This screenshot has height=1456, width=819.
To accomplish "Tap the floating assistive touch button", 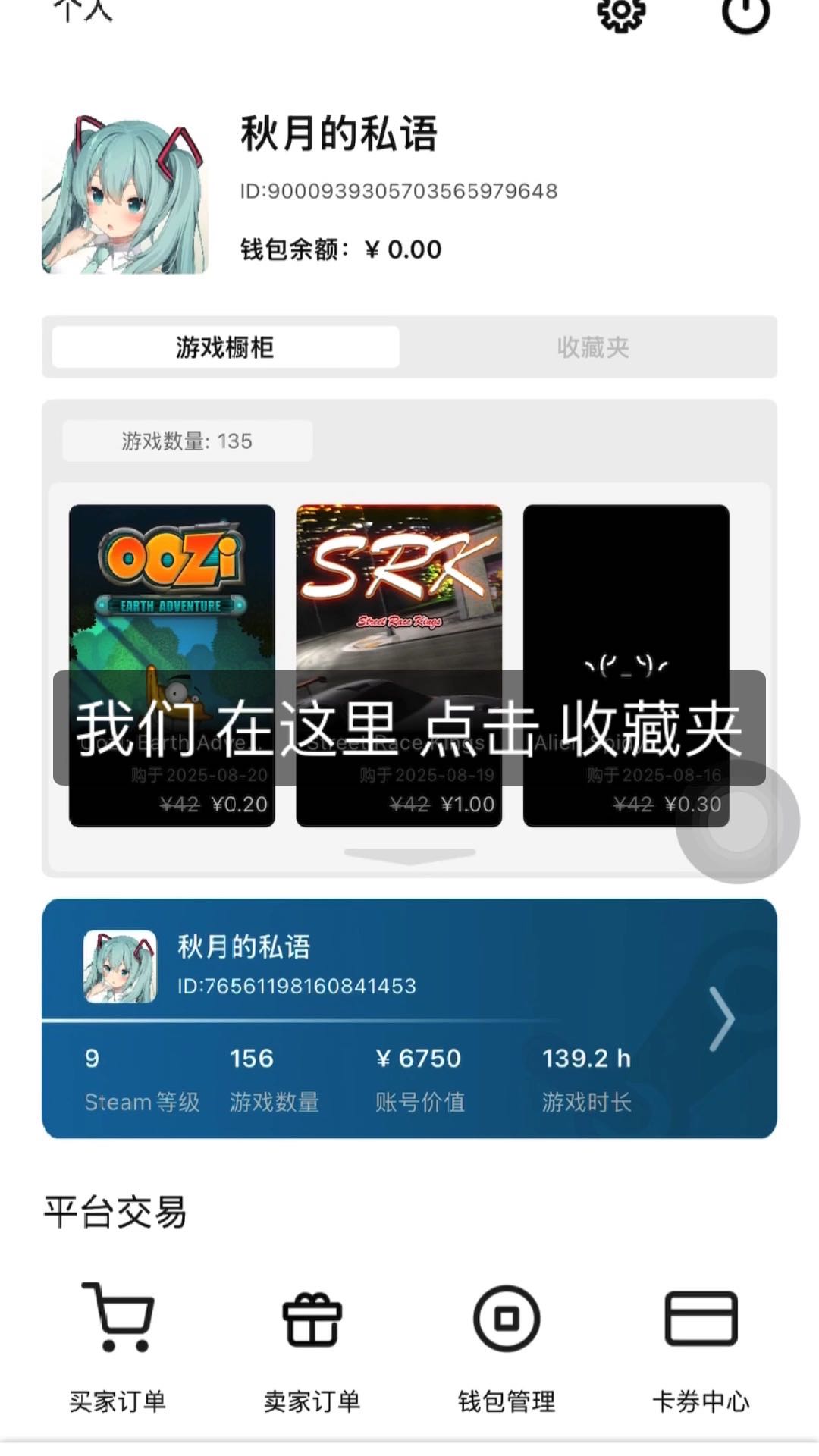I will click(x=737, y=822).
